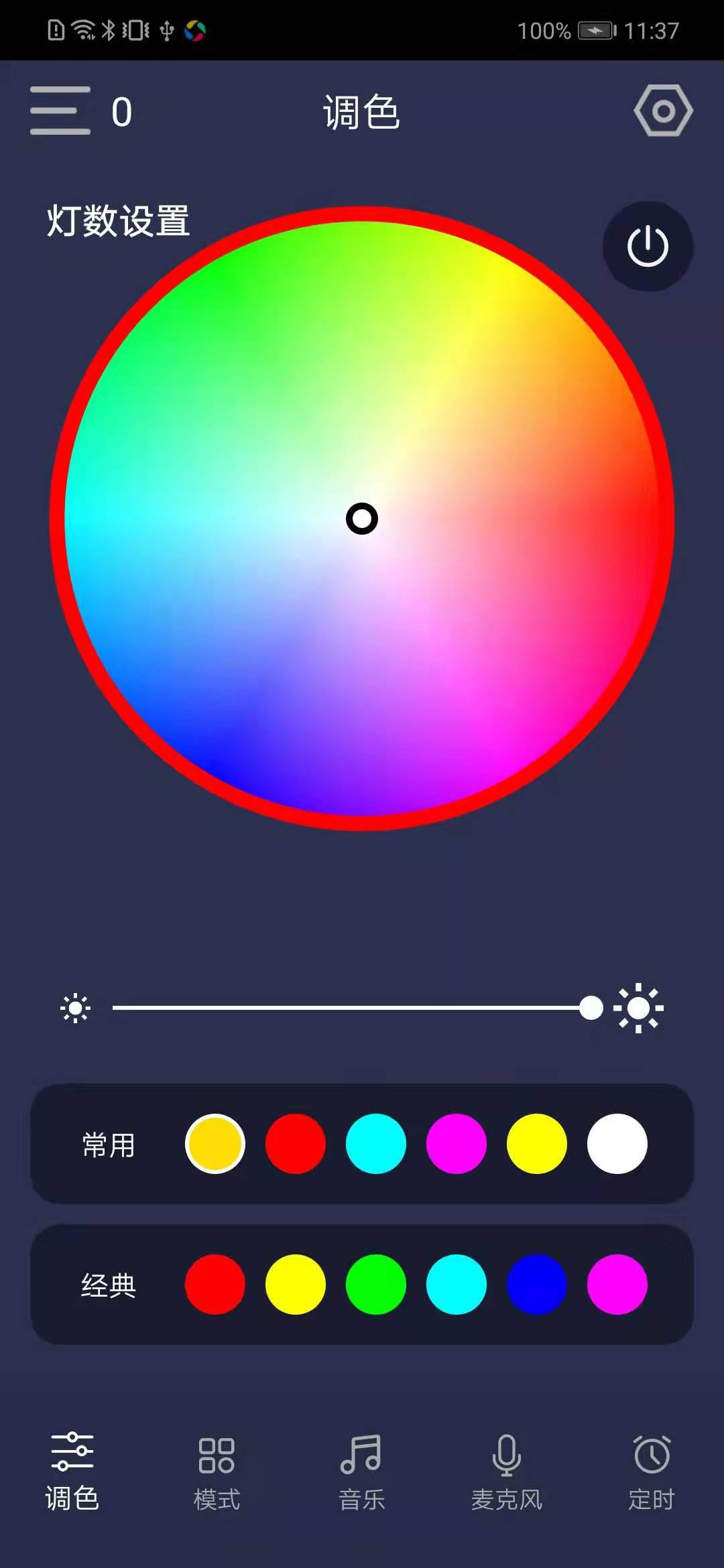Viewport: 724px width, 1568px height.
Task: Open the hamburger menu
Action: pyautogui.click(x=60, y=111)
